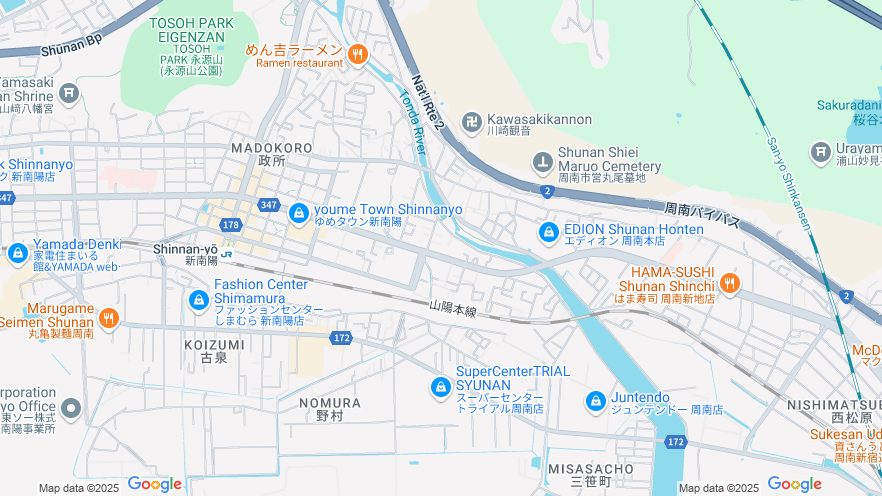Screen dimensions: 882x496
Task: Open the Kawasakikannon temple marker
Action: click(472, 122)
